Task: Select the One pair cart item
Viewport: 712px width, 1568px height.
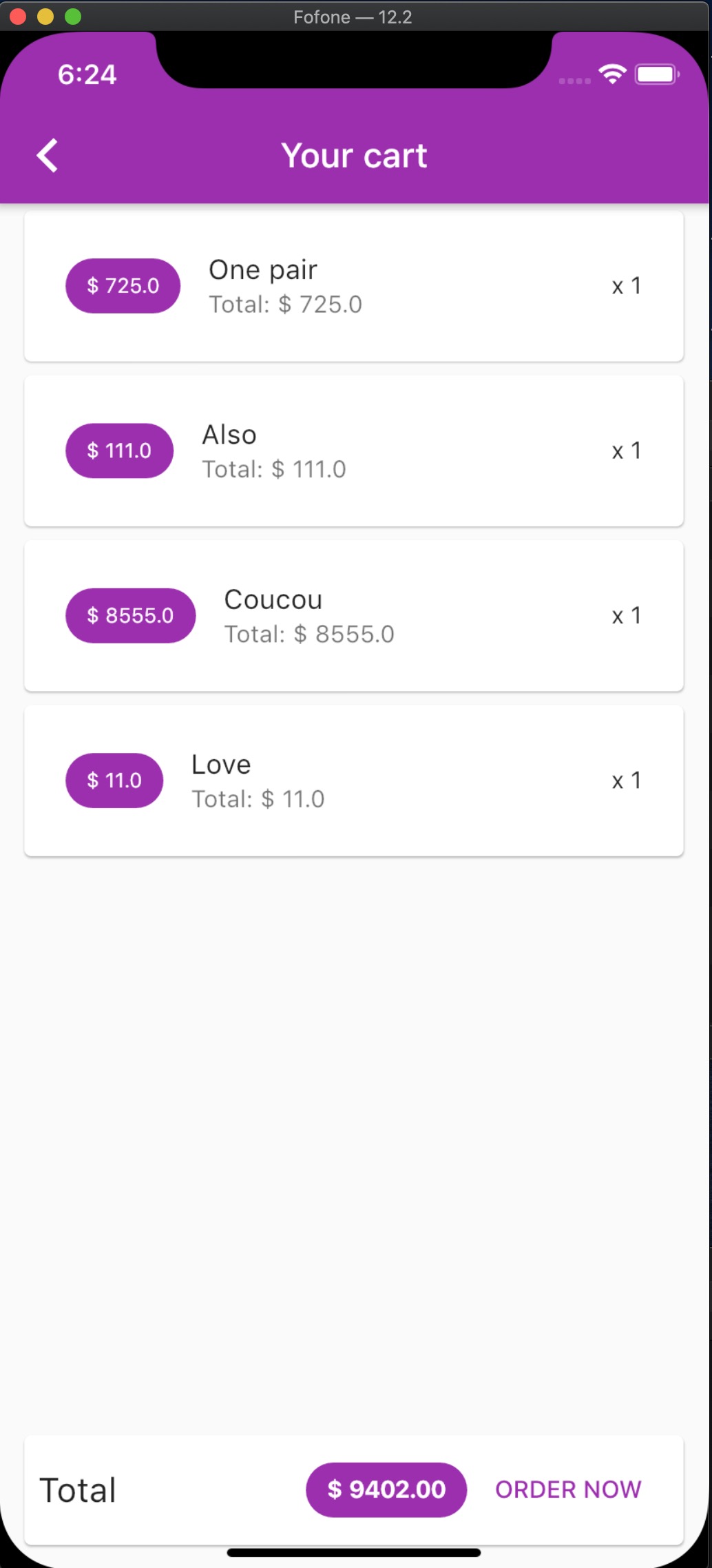Action: click(354, 286)
